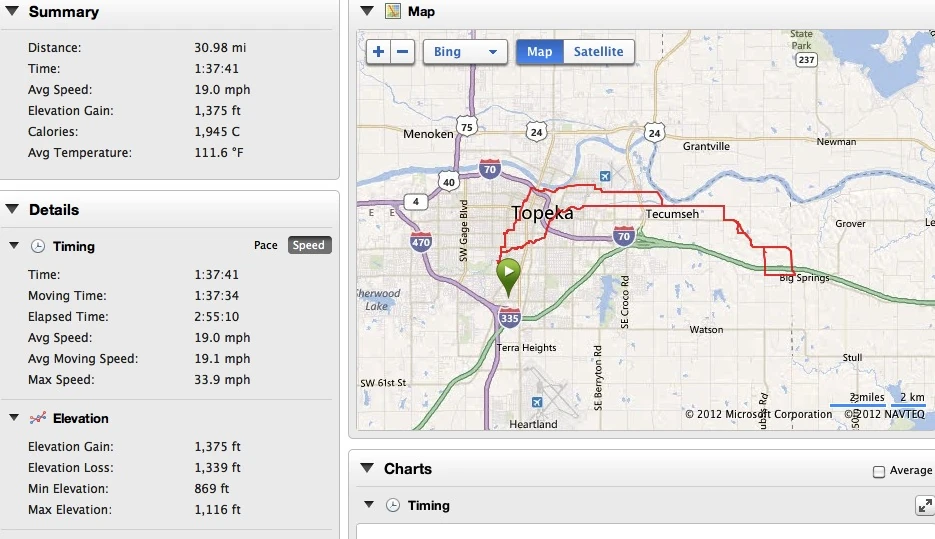Enable the Average checkbox in Charts
The height and width of the screenshot is (539, 935).
click(879, 471)
